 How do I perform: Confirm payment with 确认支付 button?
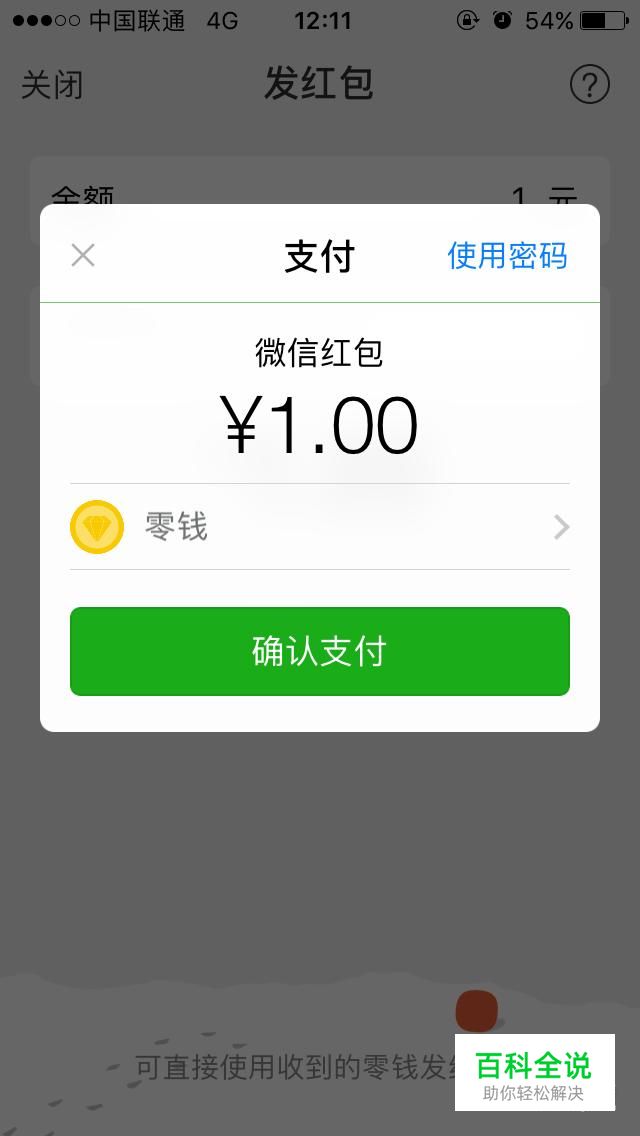(x=320, y=651)
